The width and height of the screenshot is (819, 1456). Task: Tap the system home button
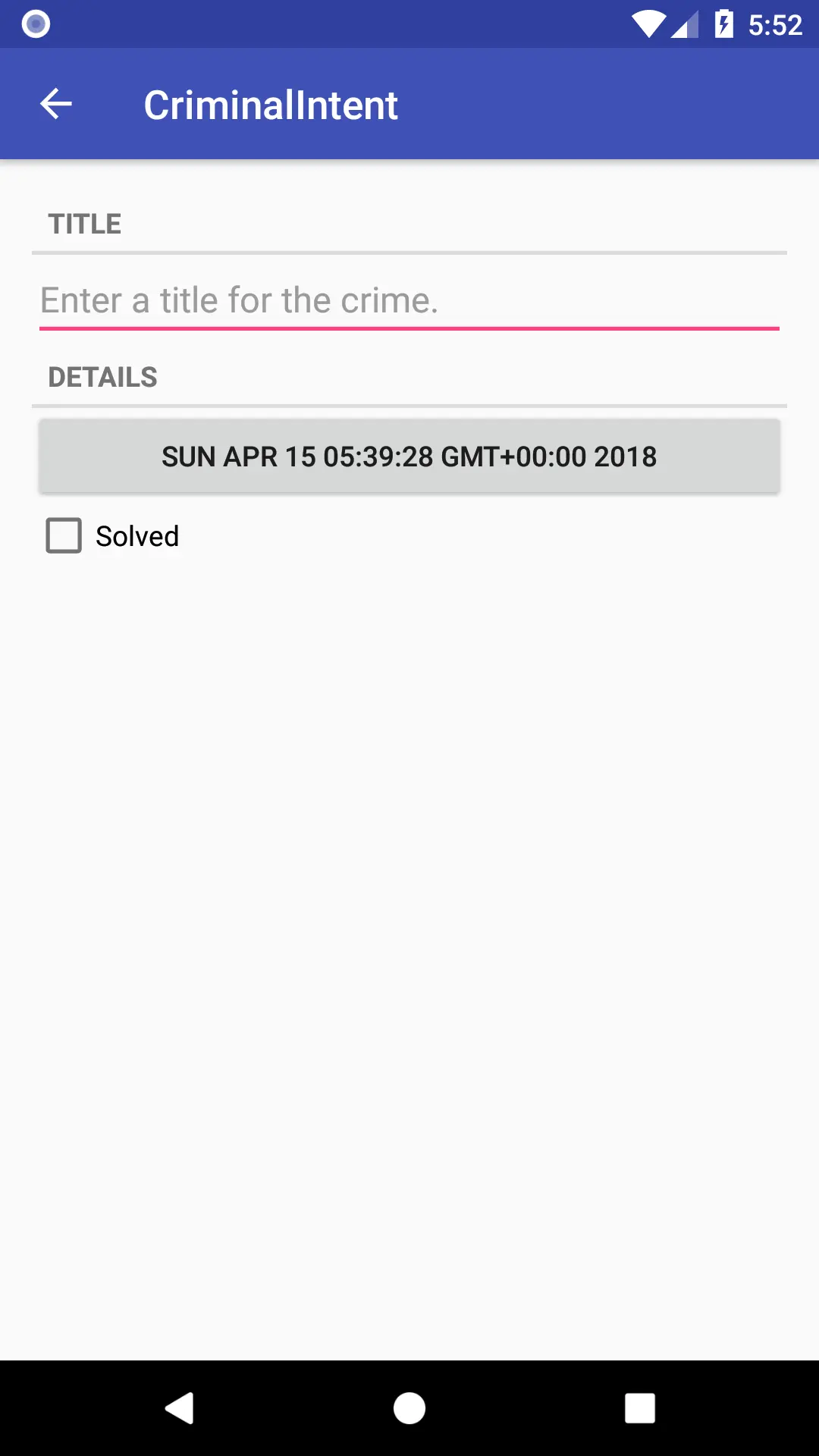coord(409,1408)
